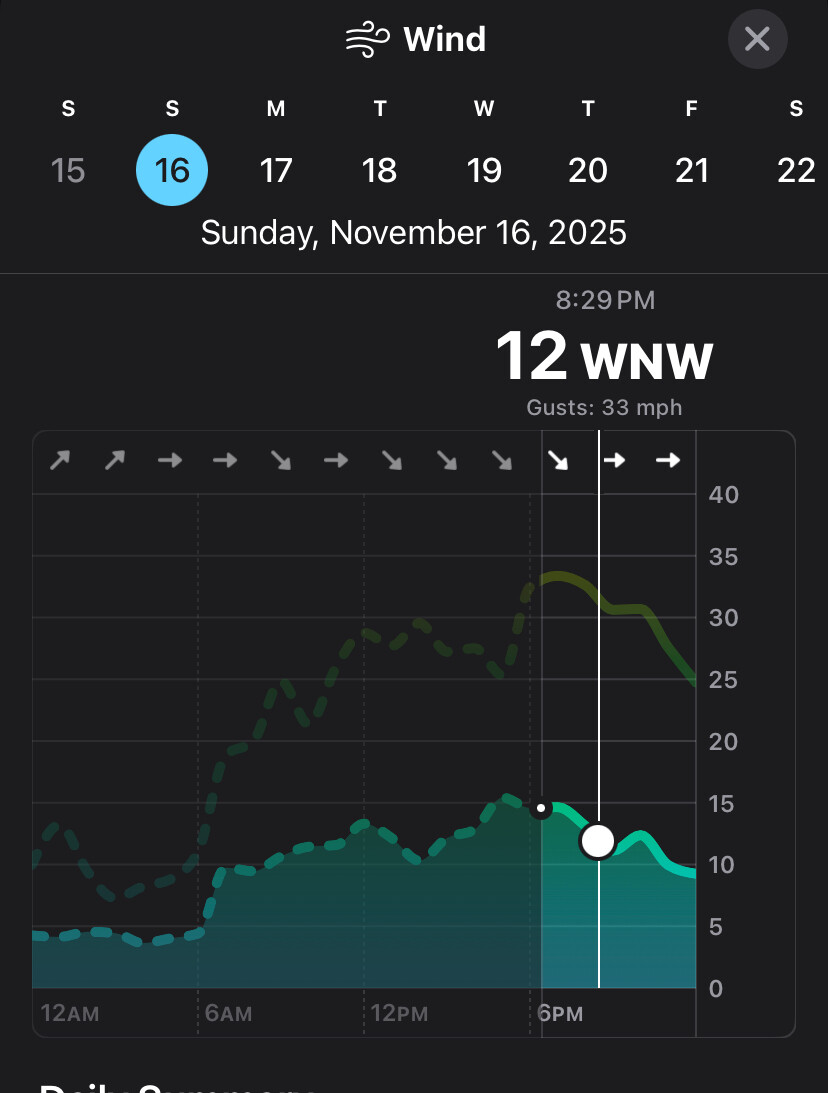The width and height of the screenshot is (828, 1093).
Task: Close the Wind detail sheet
Action: coord(757,39)
